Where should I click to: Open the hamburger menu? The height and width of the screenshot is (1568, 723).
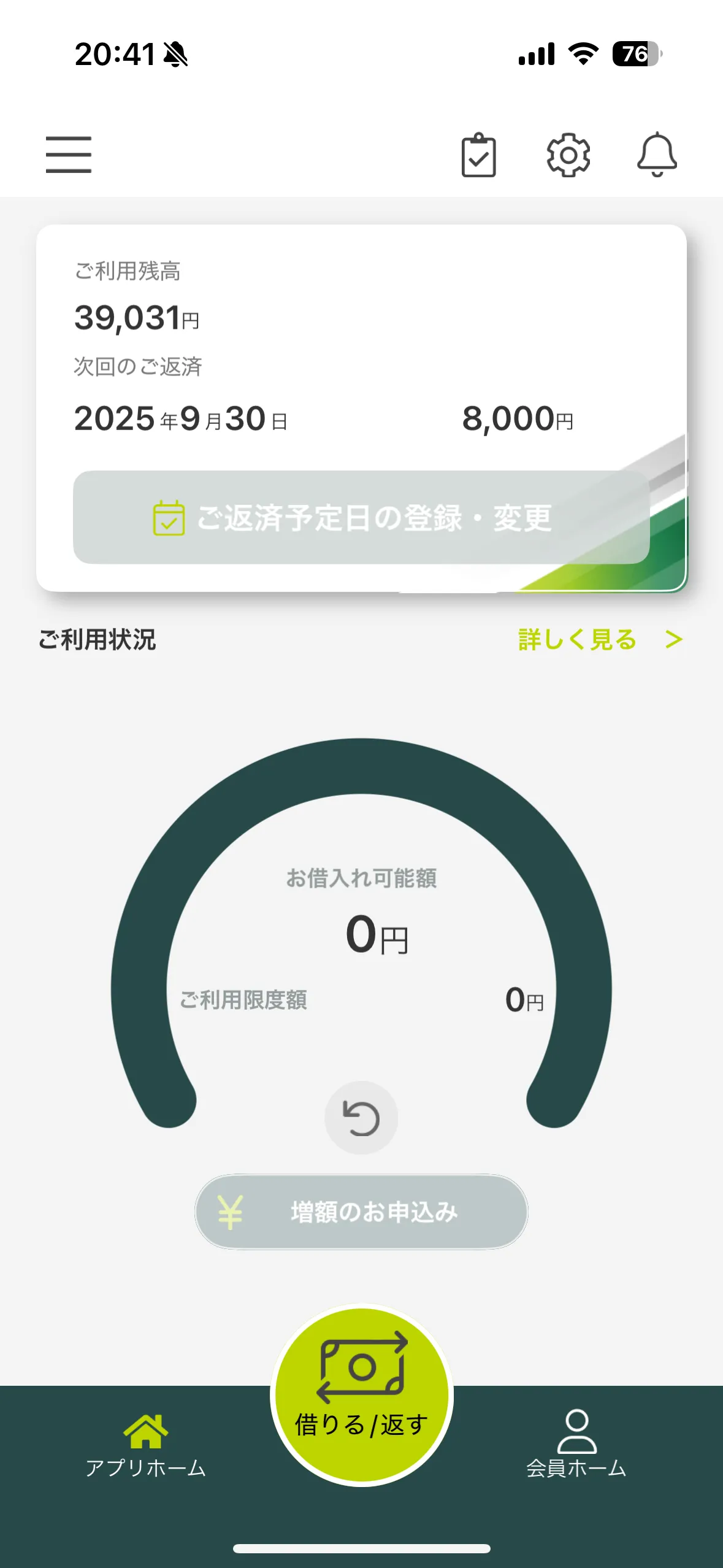coord(69,155)
